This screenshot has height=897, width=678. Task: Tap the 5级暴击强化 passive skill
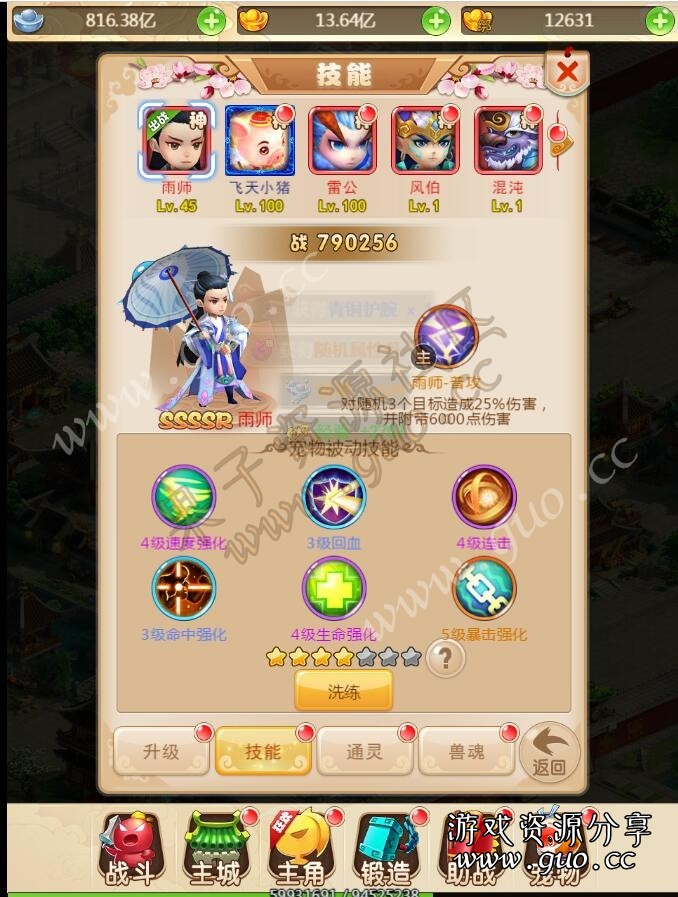(x=484, y=589)
